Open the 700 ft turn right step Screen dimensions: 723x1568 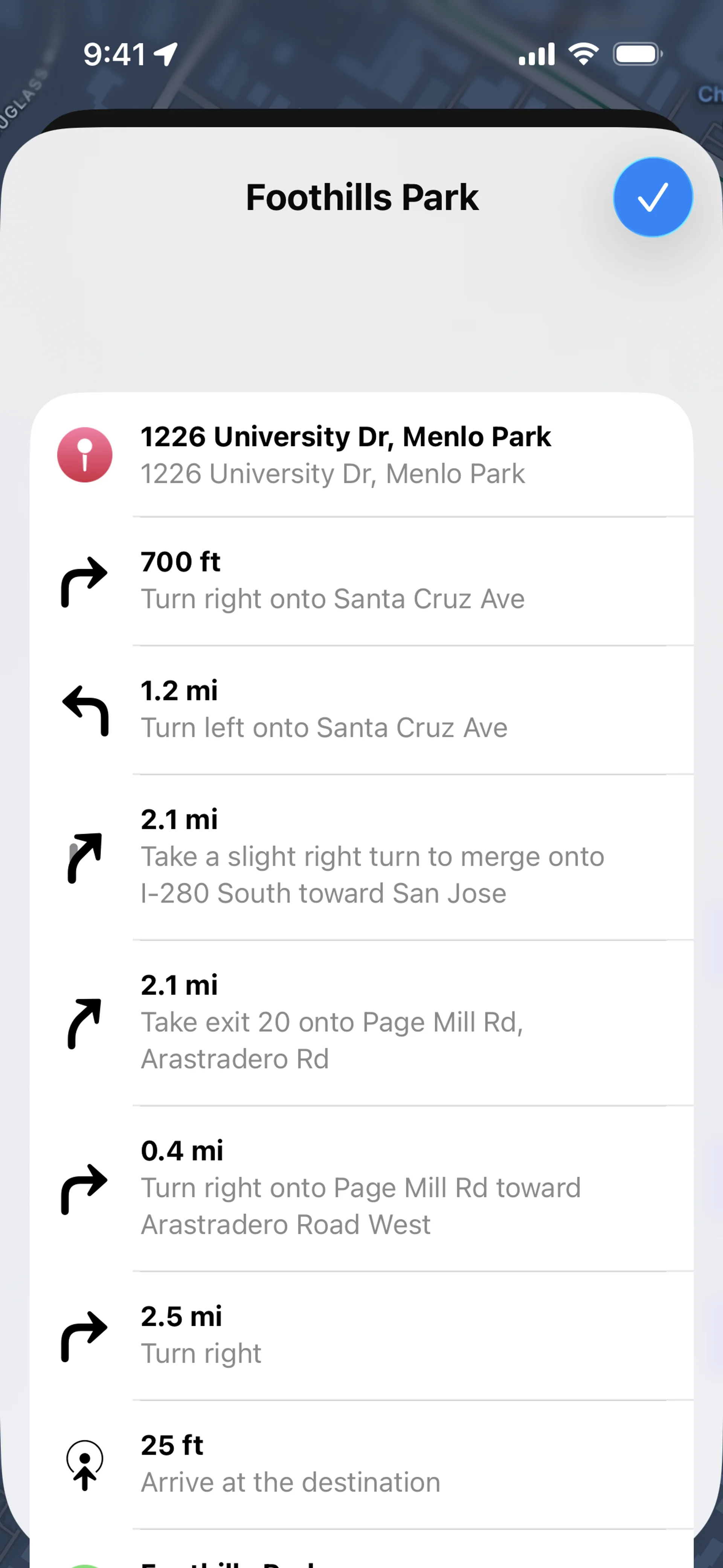[x=361, y=581]
